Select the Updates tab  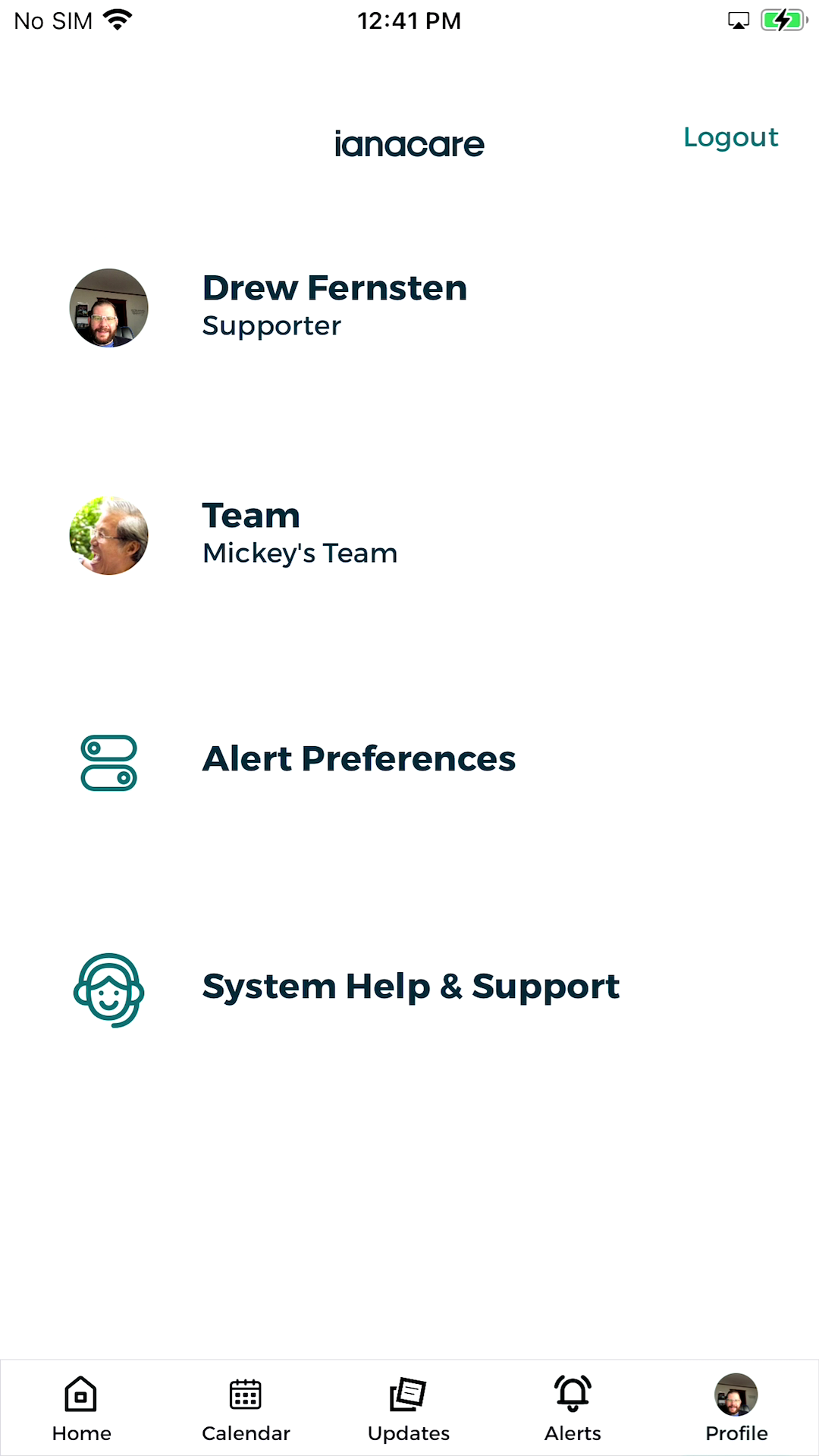pos(409,1408)
